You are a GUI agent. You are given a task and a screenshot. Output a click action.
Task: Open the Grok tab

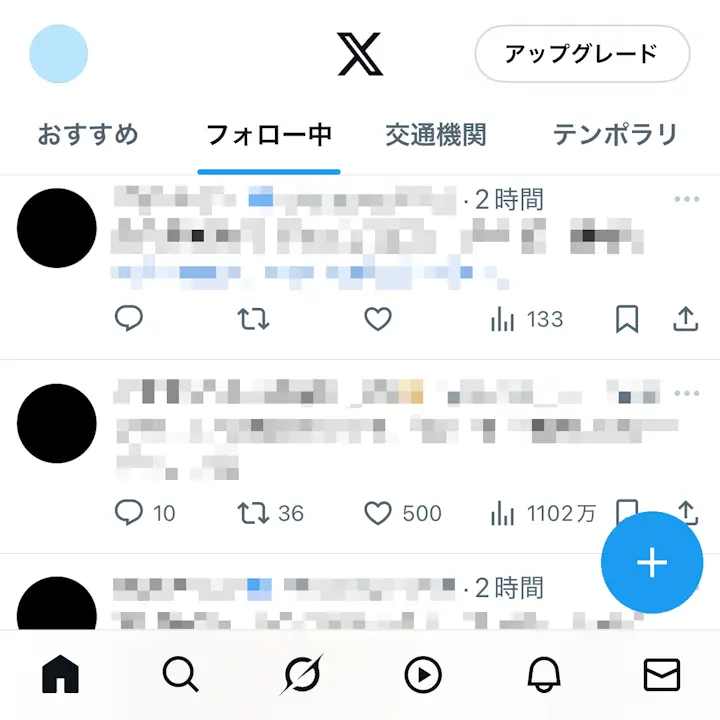point(301,676)
